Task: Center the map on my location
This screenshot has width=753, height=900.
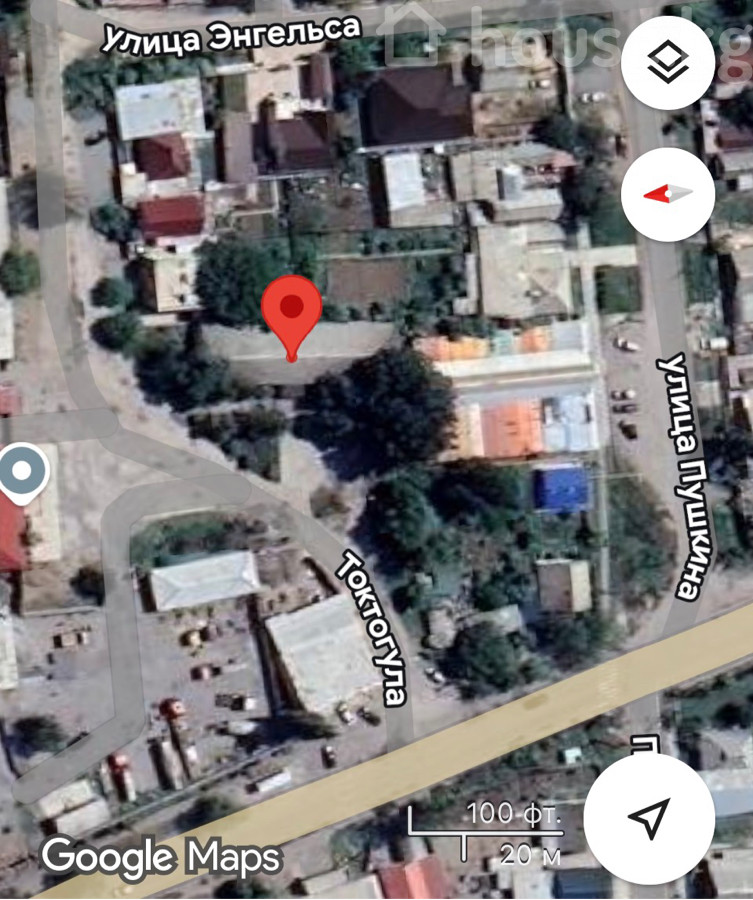Action: (649, 817)
